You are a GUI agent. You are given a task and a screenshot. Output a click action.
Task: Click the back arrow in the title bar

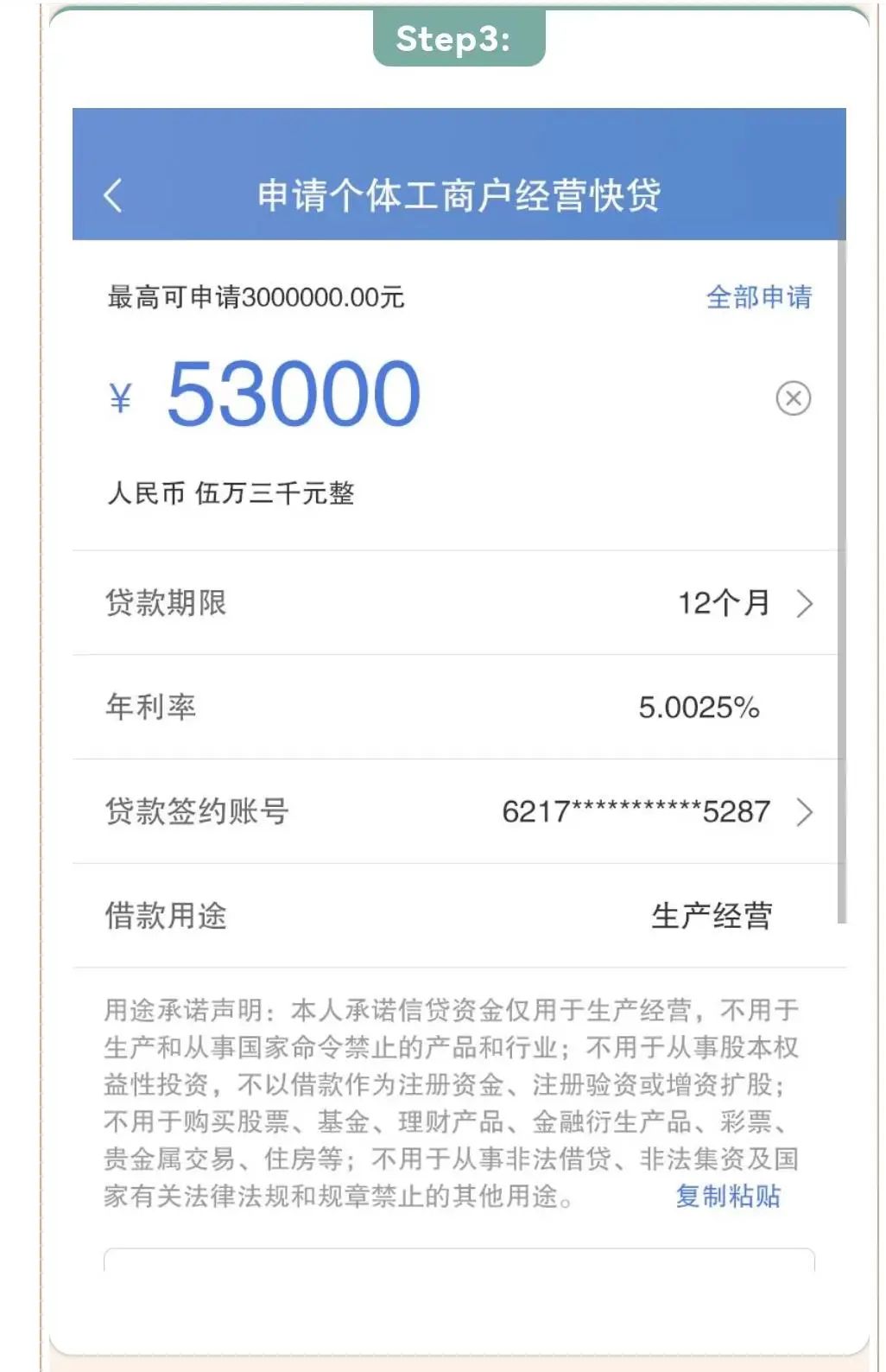click(112, 195)
